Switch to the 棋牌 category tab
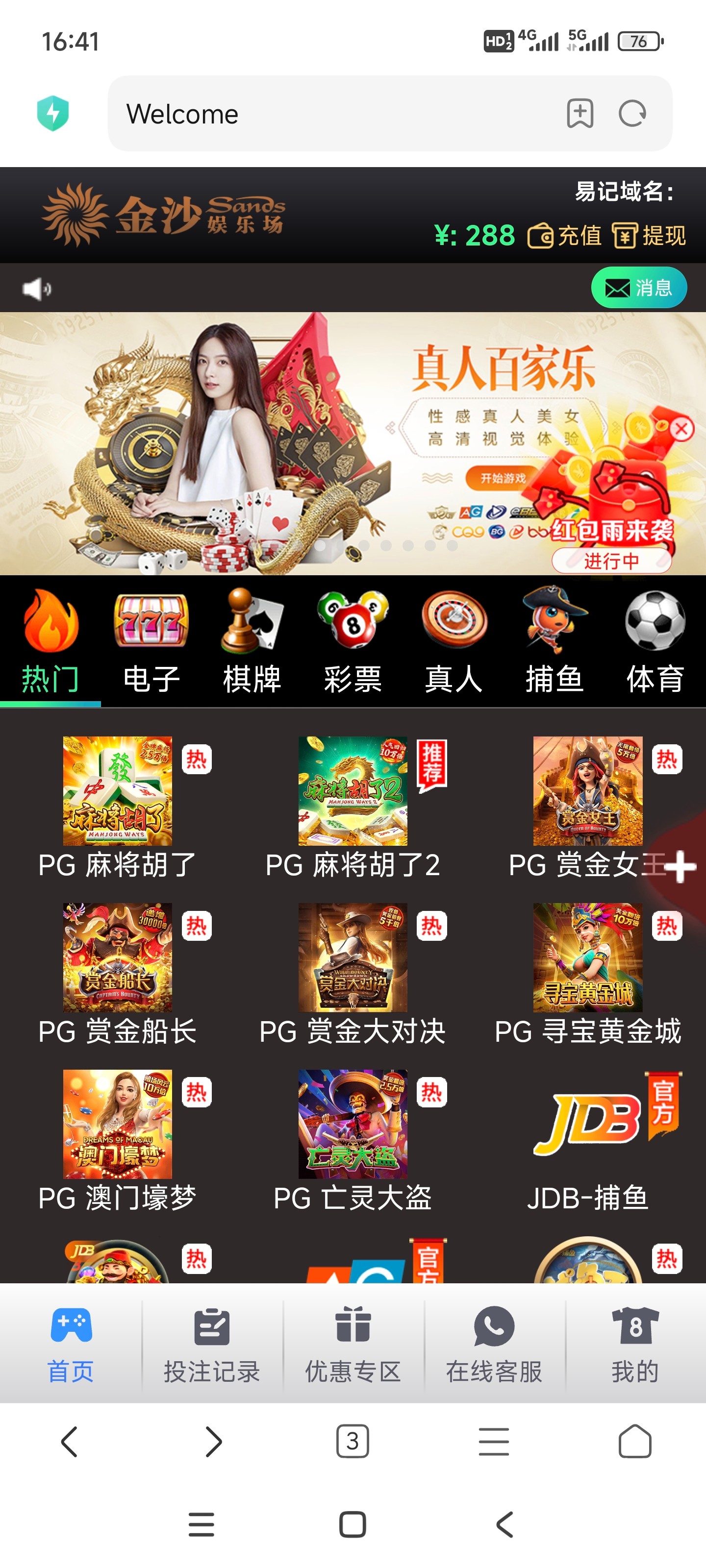The width and height of the screenshot is (706, 1568). tap(252, 642)
